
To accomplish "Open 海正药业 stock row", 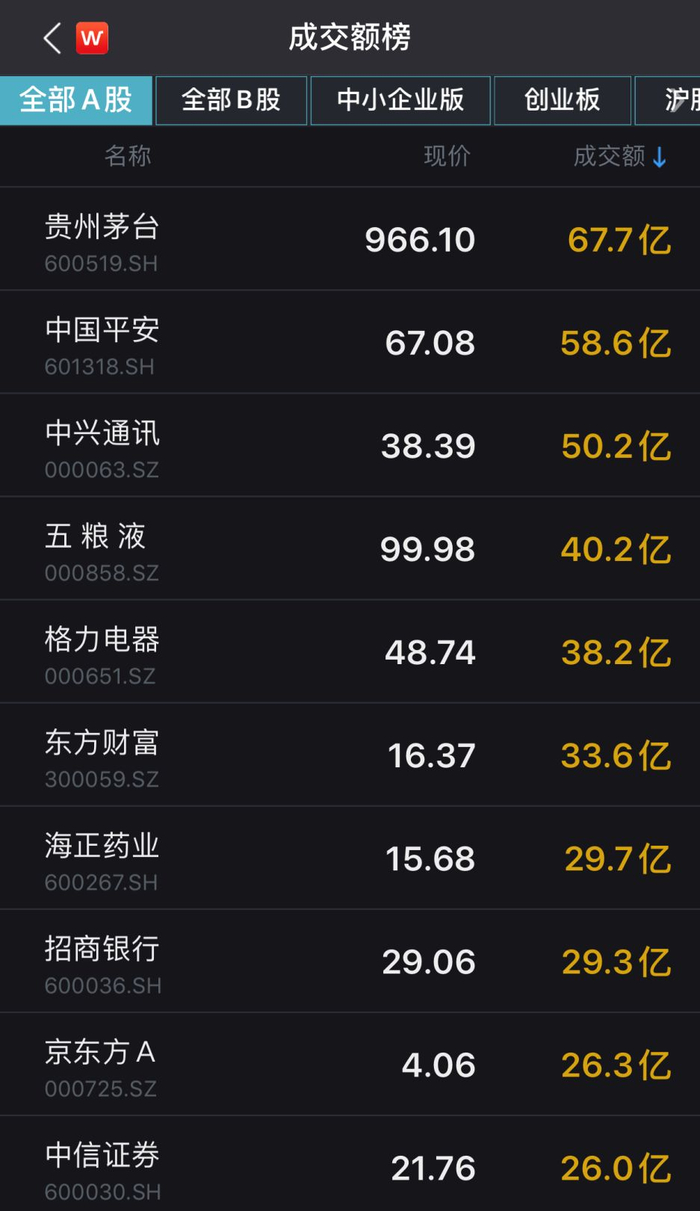I will 350,857.
